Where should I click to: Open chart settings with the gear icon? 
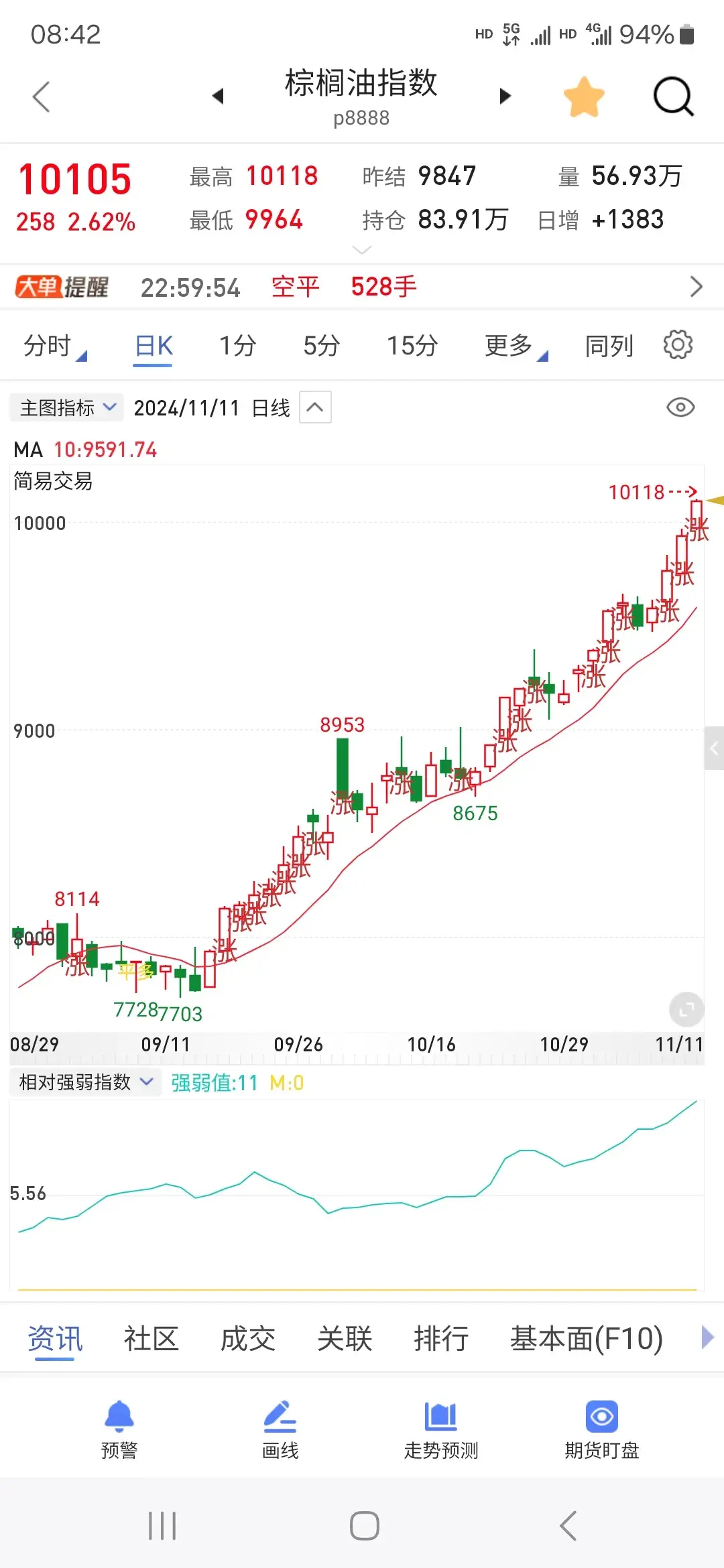pyautogui.click(x=678, y=346)
